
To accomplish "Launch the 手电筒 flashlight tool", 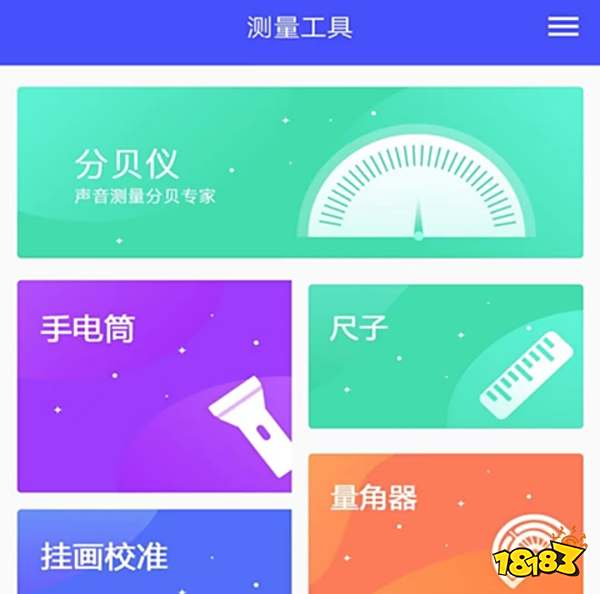I will [154, 386].
